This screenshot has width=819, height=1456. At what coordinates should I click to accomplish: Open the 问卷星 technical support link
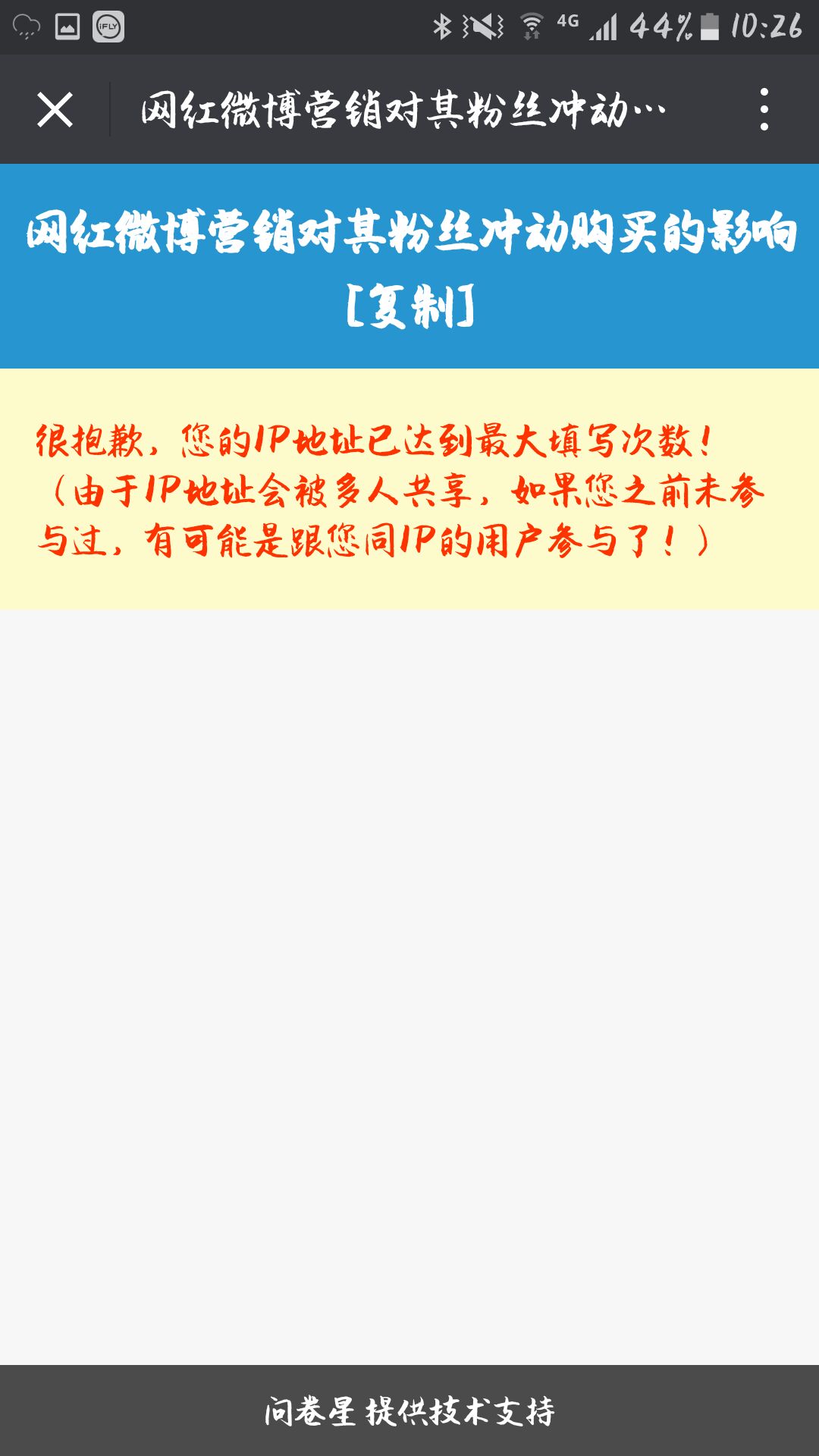click(409, 1411)
